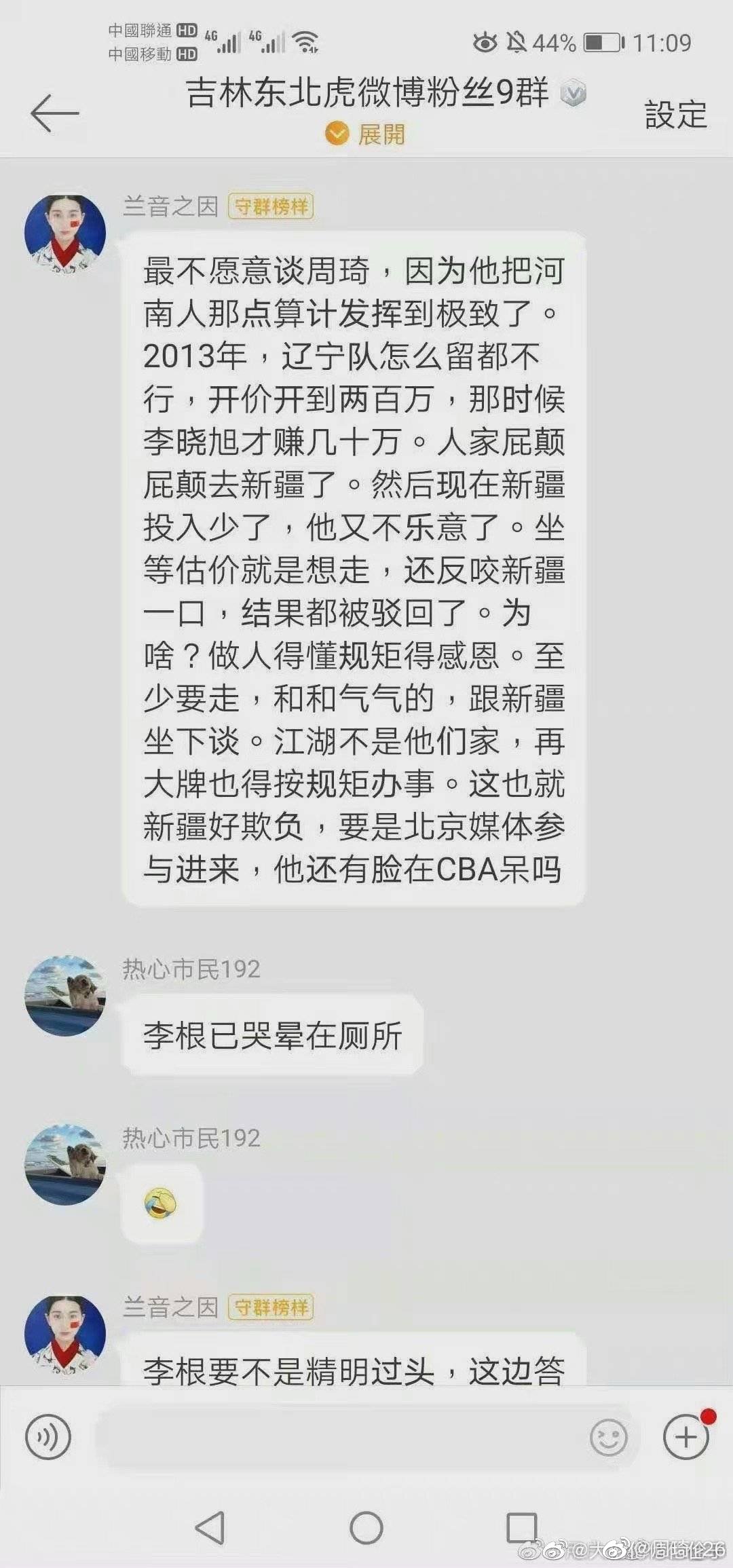Open the emoji picker
733x1568 pixels.
coord(608,1436)
